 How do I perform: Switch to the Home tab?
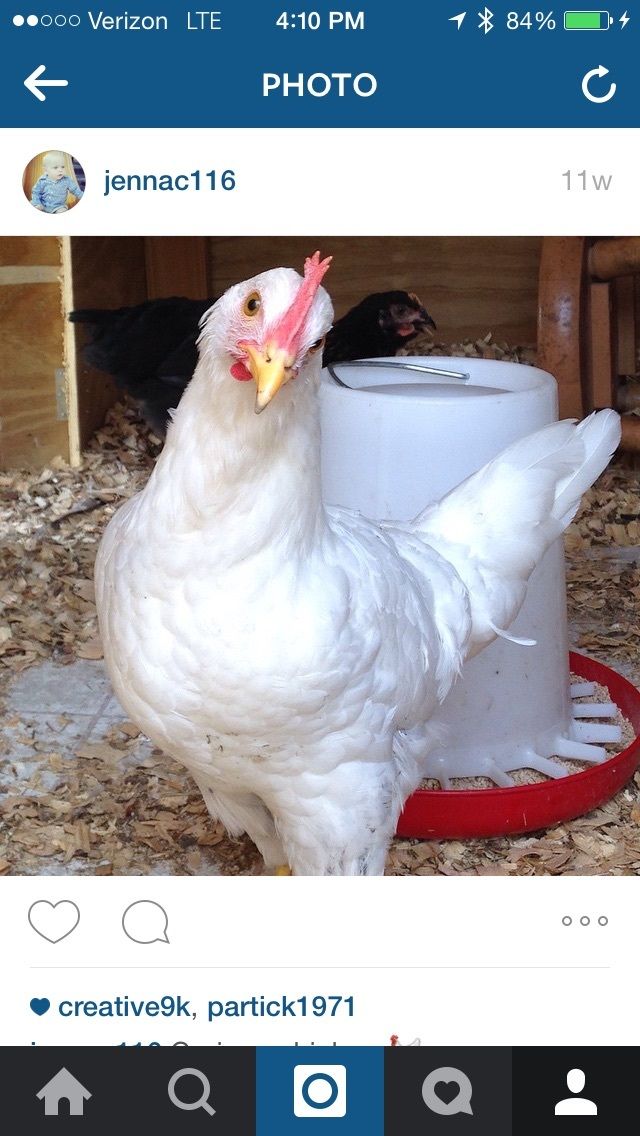click(x=64, y=1091)
